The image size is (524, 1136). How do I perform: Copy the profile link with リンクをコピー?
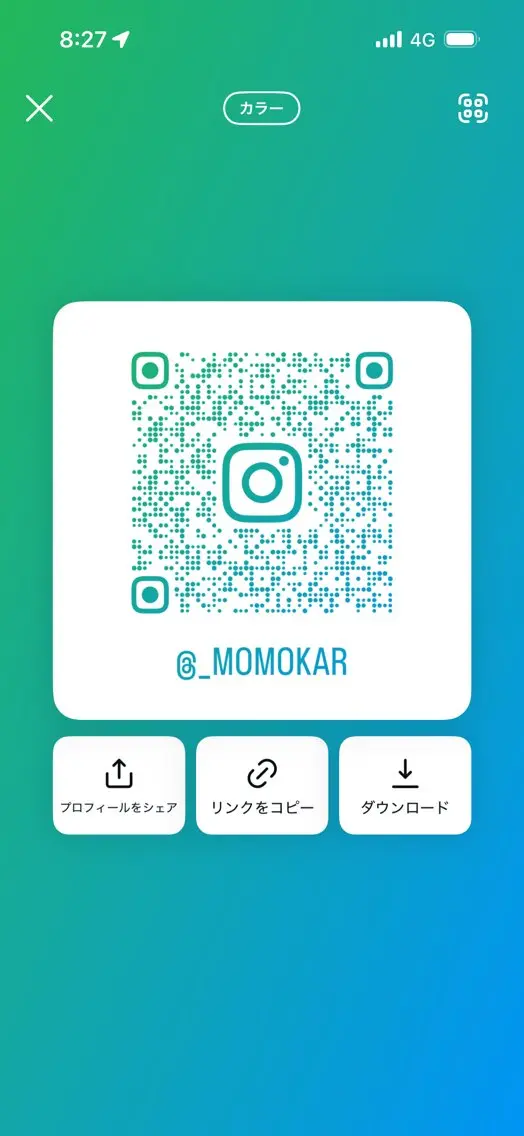click(x=262, y=785)
